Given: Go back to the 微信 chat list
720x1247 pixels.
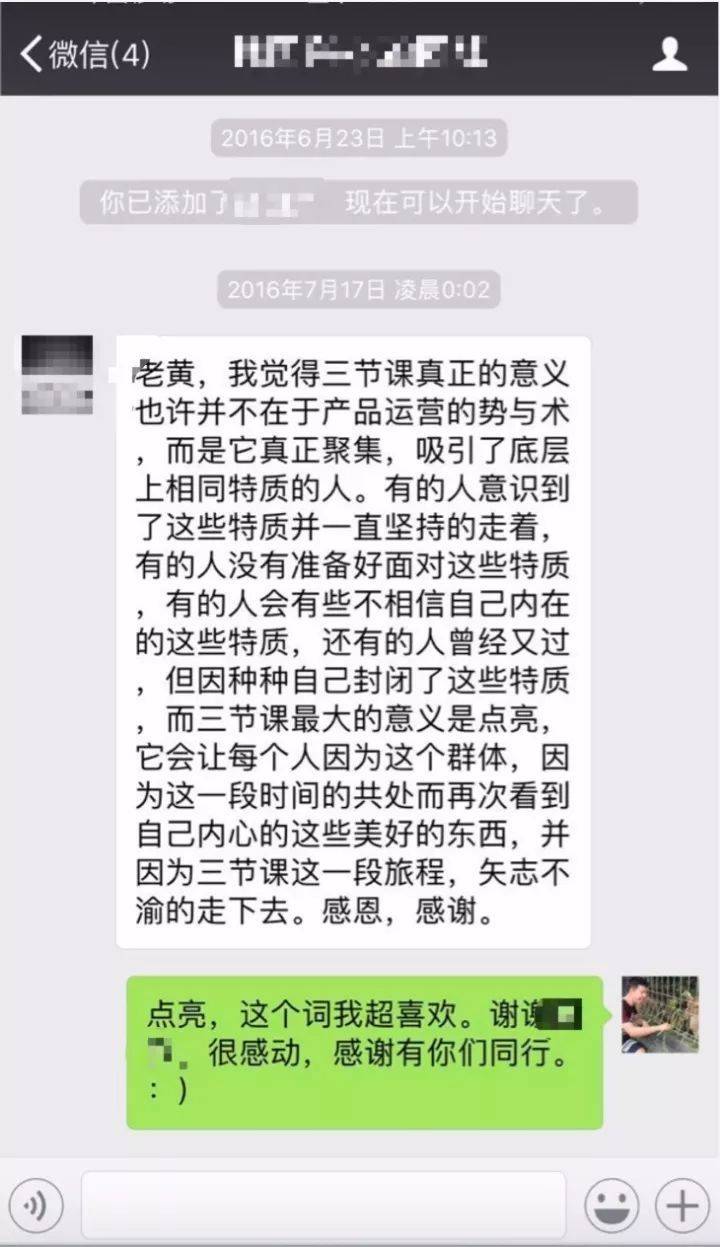Looking at the screenshot, I should (x=84, y=54).
